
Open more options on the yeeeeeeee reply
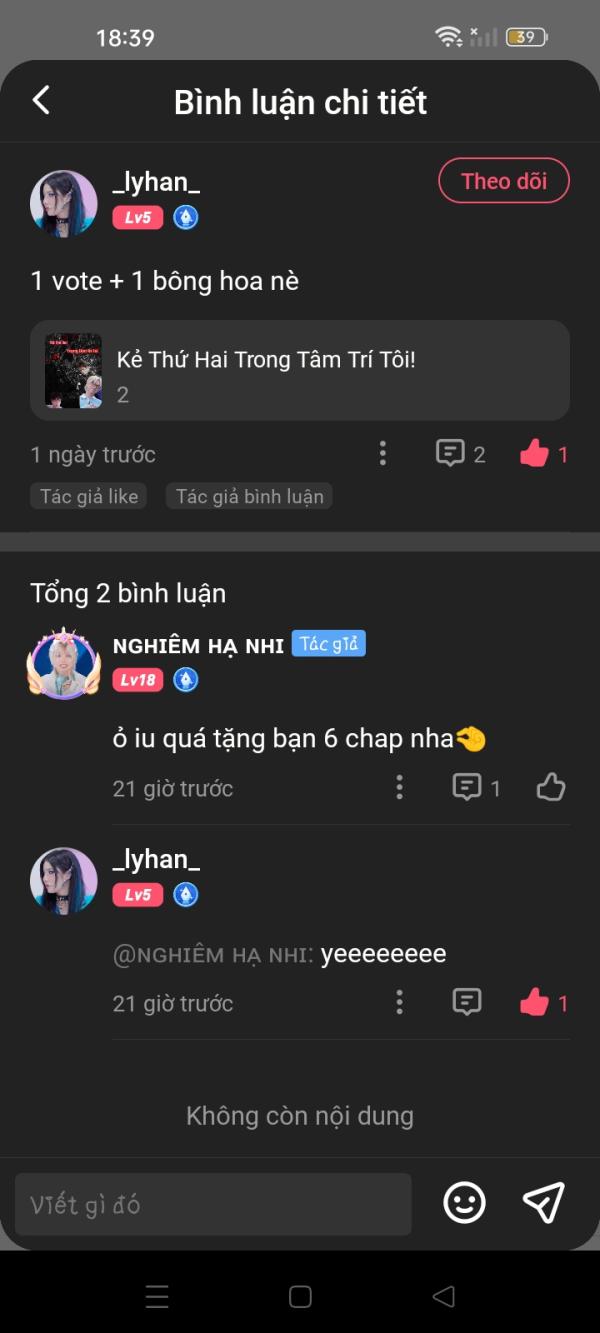(x=399, y=1003)
